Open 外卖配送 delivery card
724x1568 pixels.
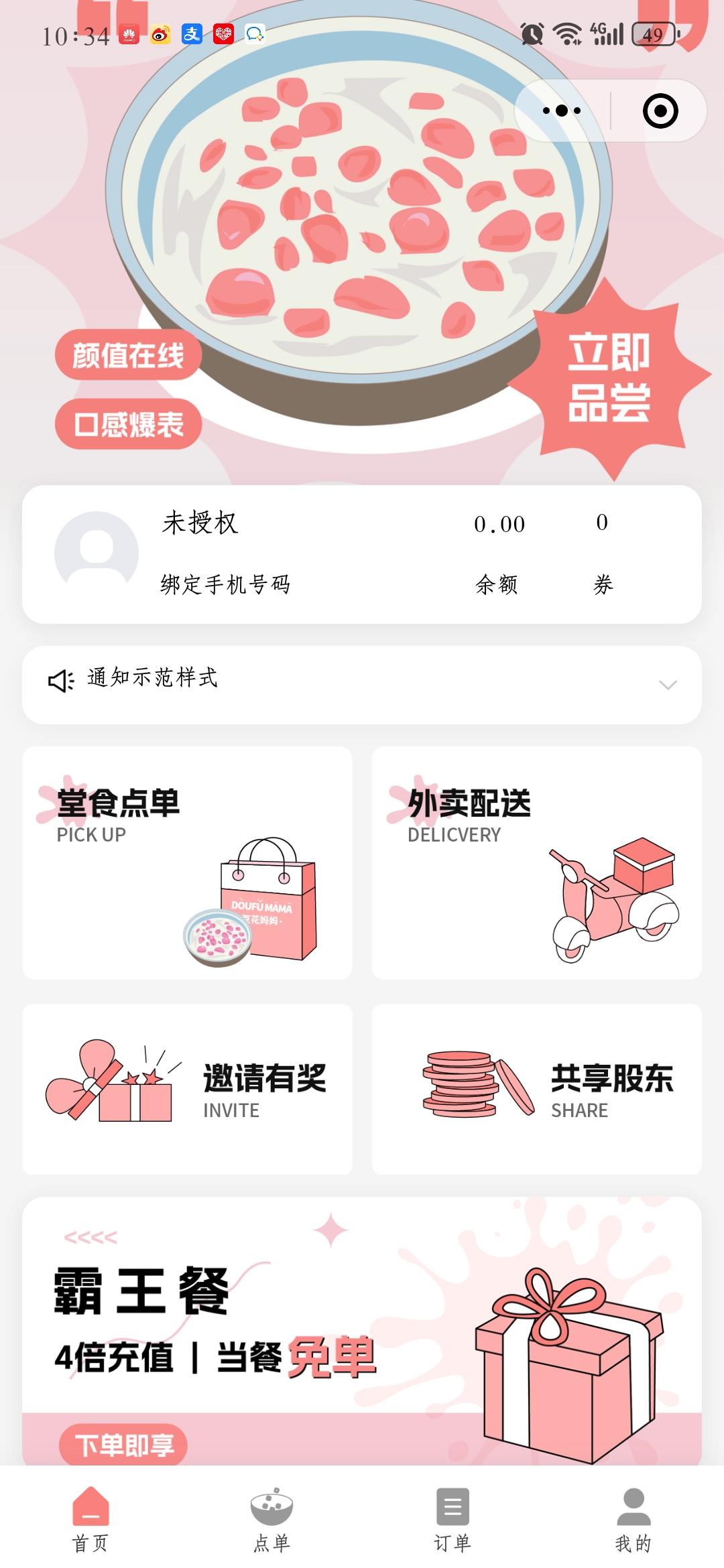tap(536, 863)
